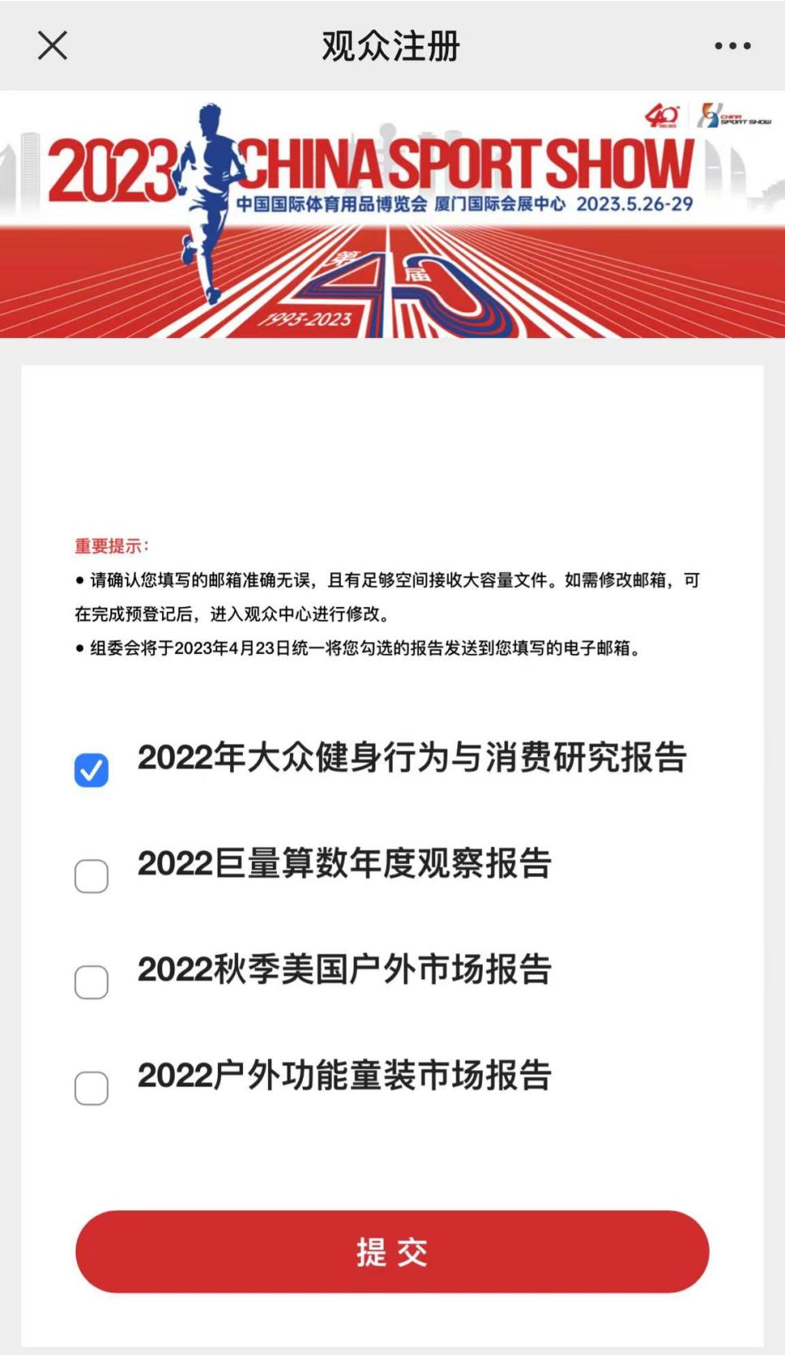Close the 观众注册 page
The width and height of the screenshot is (785, 1357).
tap(52, 45)
